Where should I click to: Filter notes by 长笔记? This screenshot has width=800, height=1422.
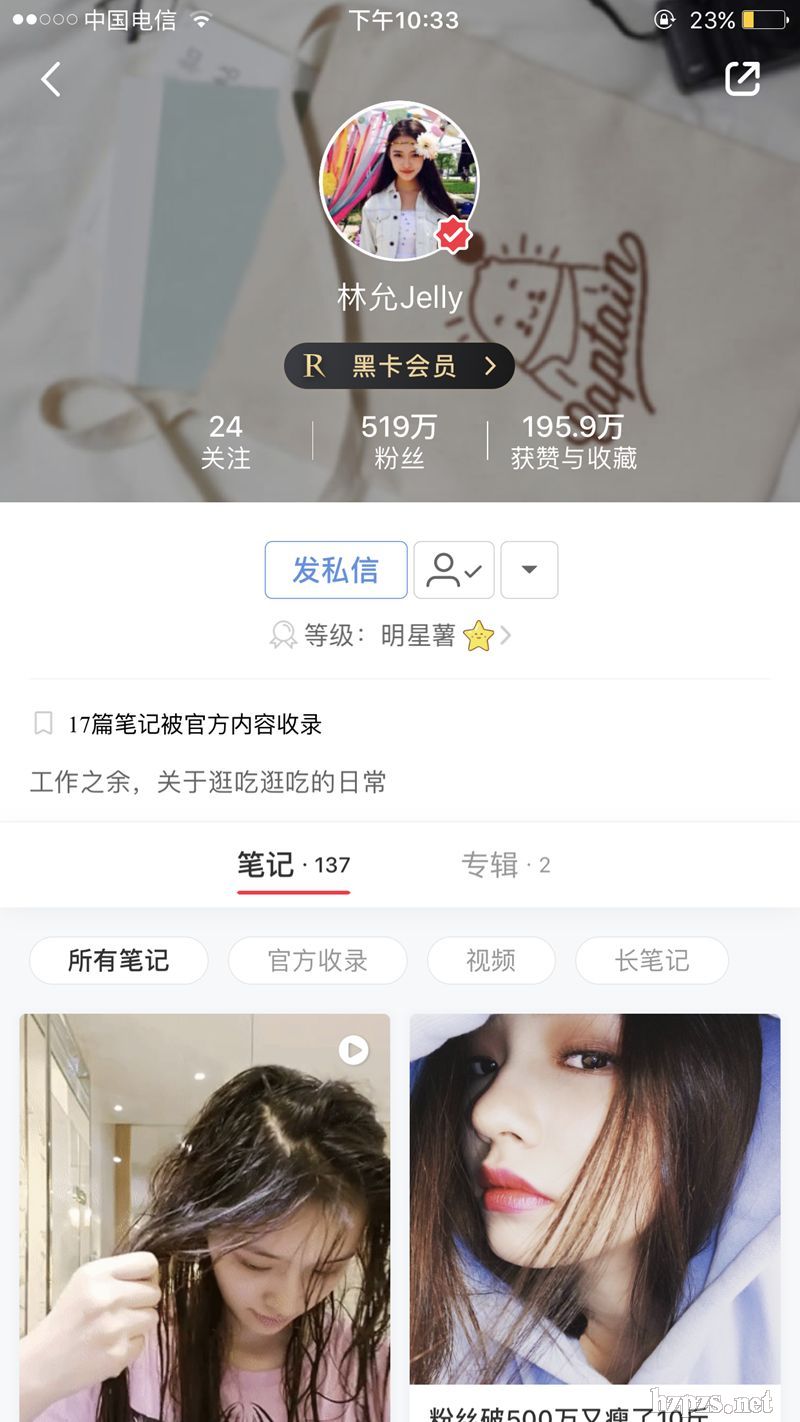click(651, 961)
